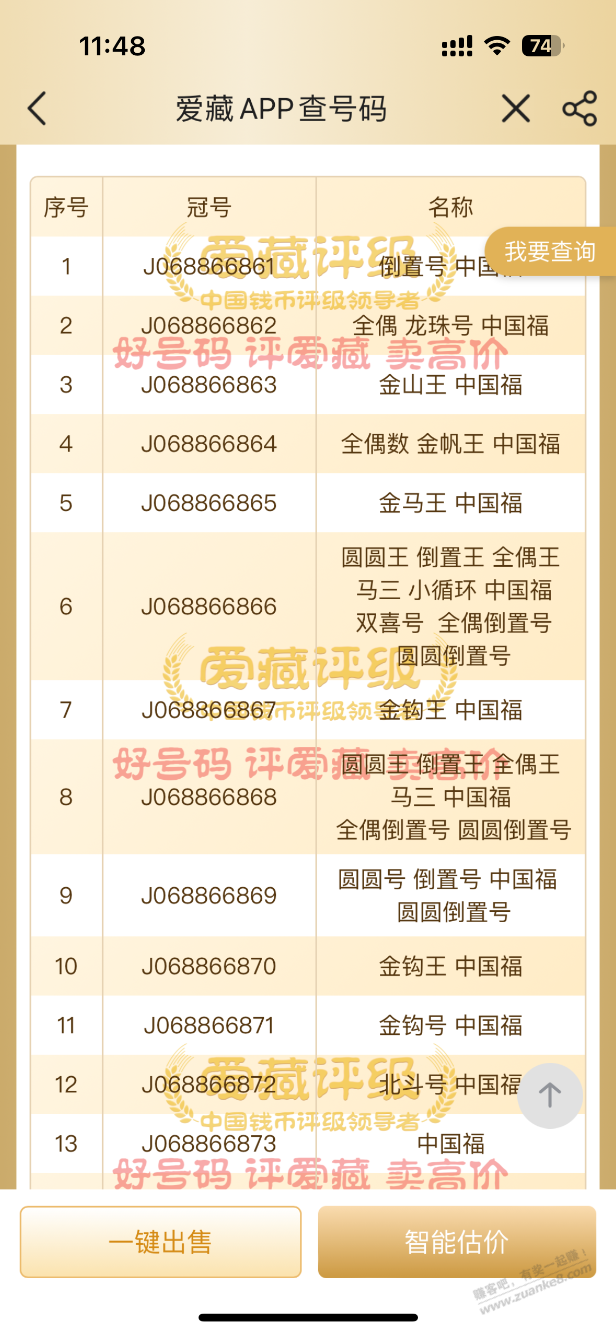Go back using the header arrow

37,108
